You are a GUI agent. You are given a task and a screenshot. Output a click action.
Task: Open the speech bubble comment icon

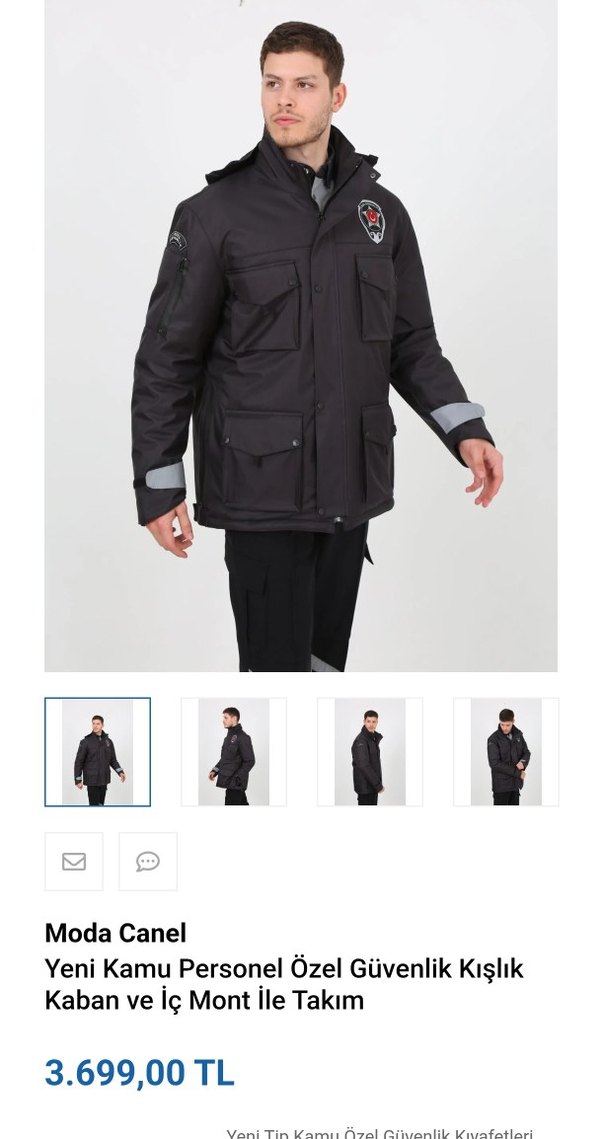click(148, 861)
